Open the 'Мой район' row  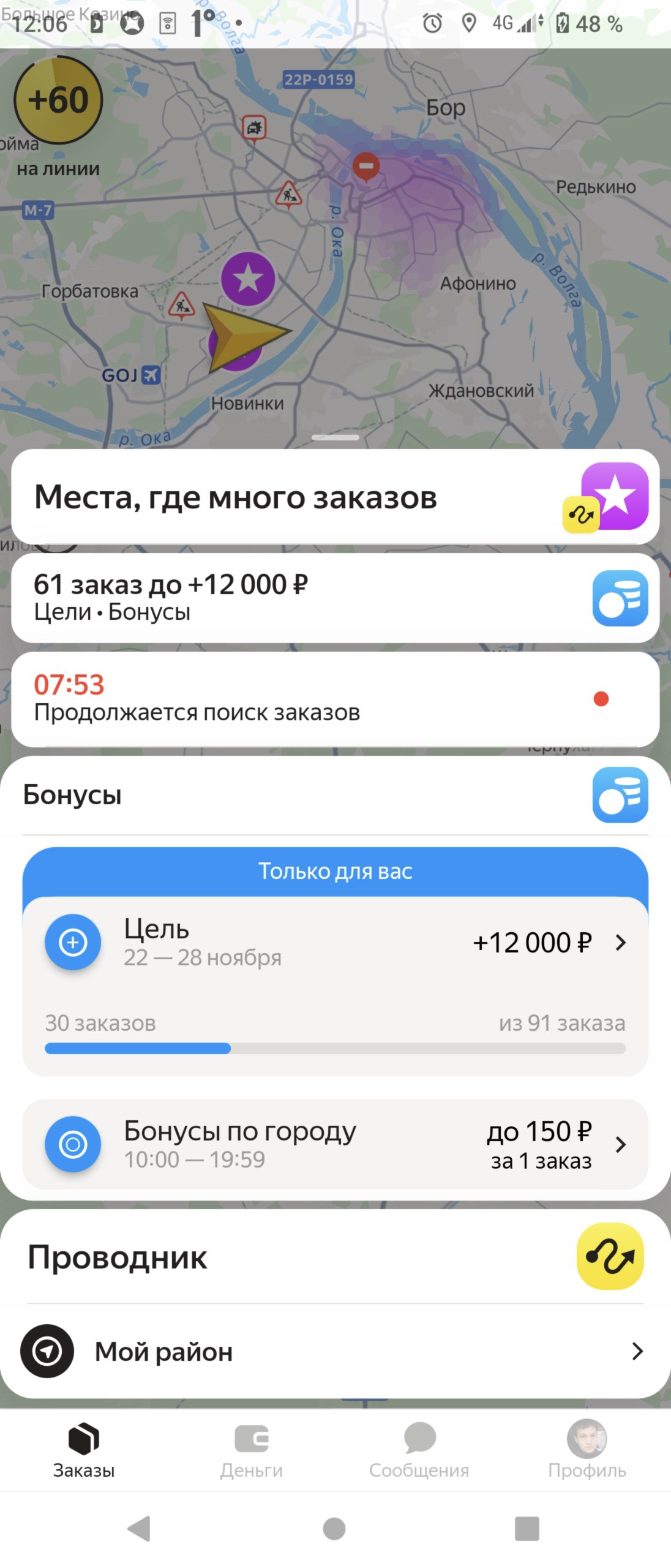334,1351
